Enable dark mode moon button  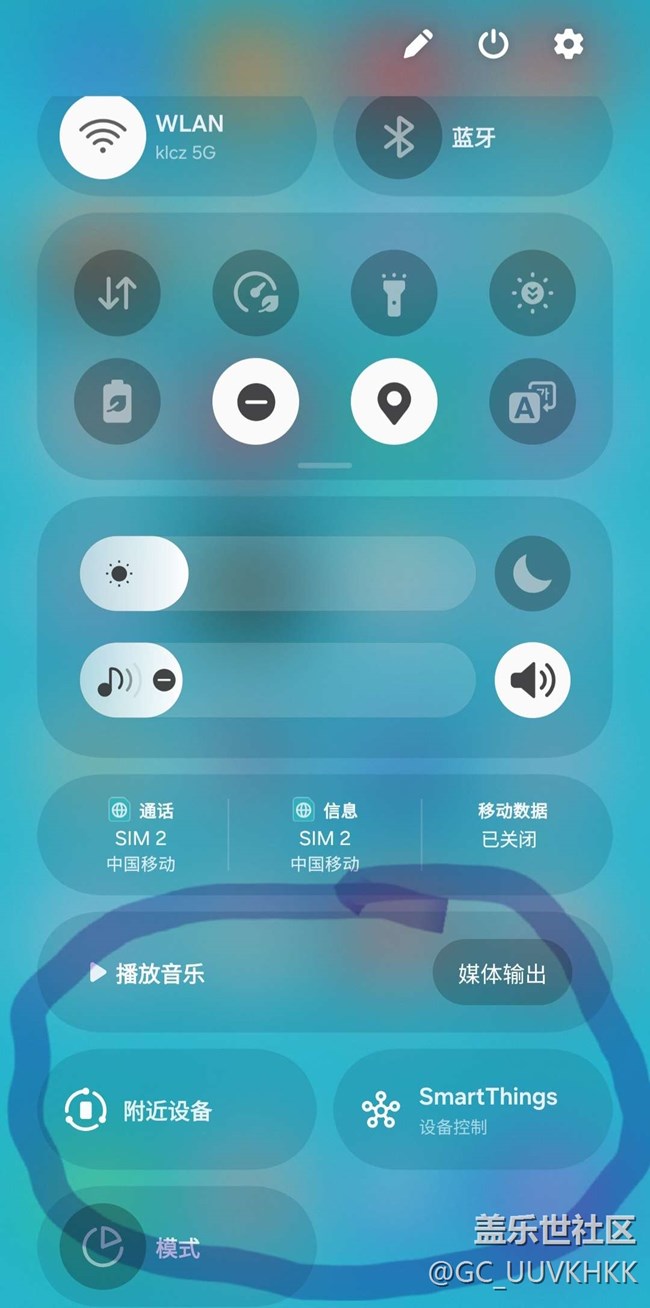tap(532, 574)
